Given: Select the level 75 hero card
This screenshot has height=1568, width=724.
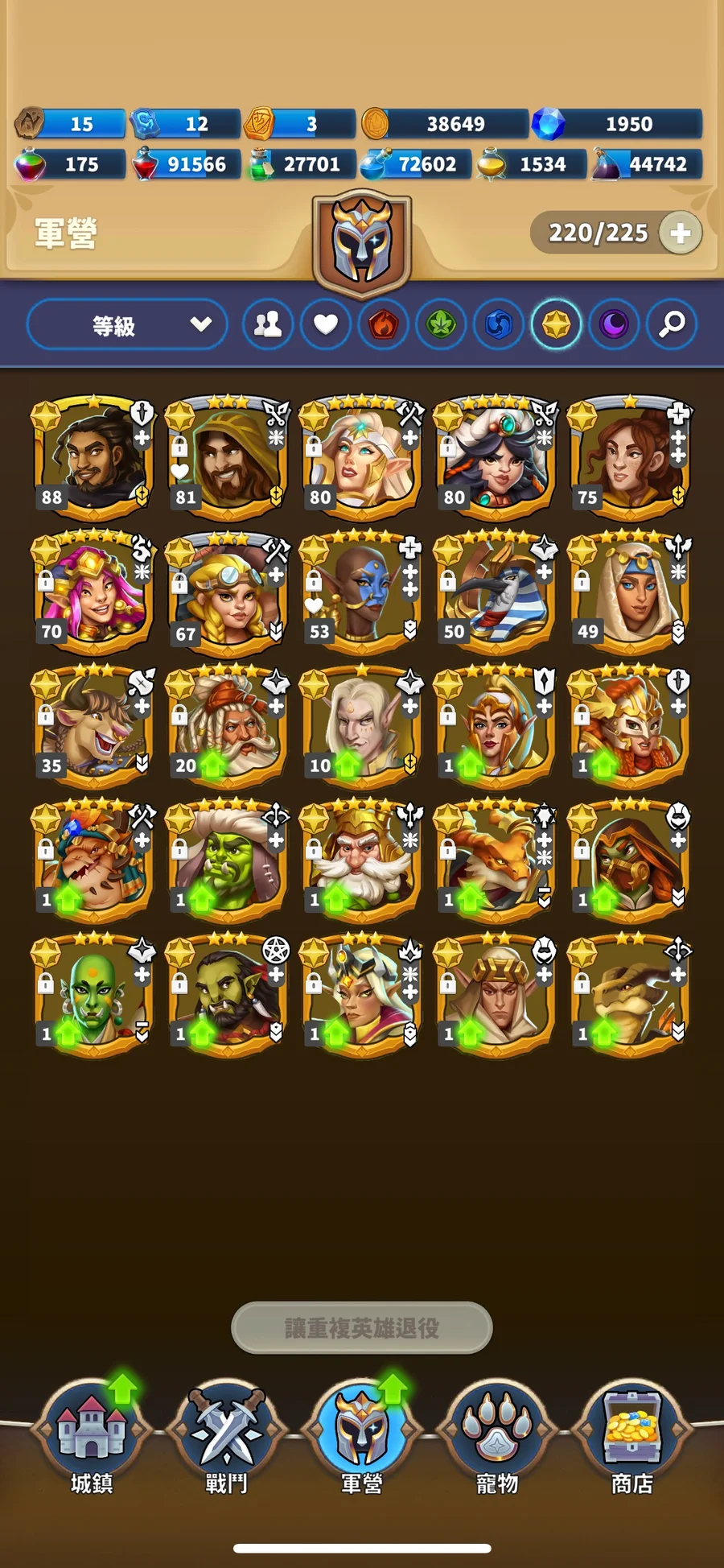Looking at the screenshot, I should [629, 456].
